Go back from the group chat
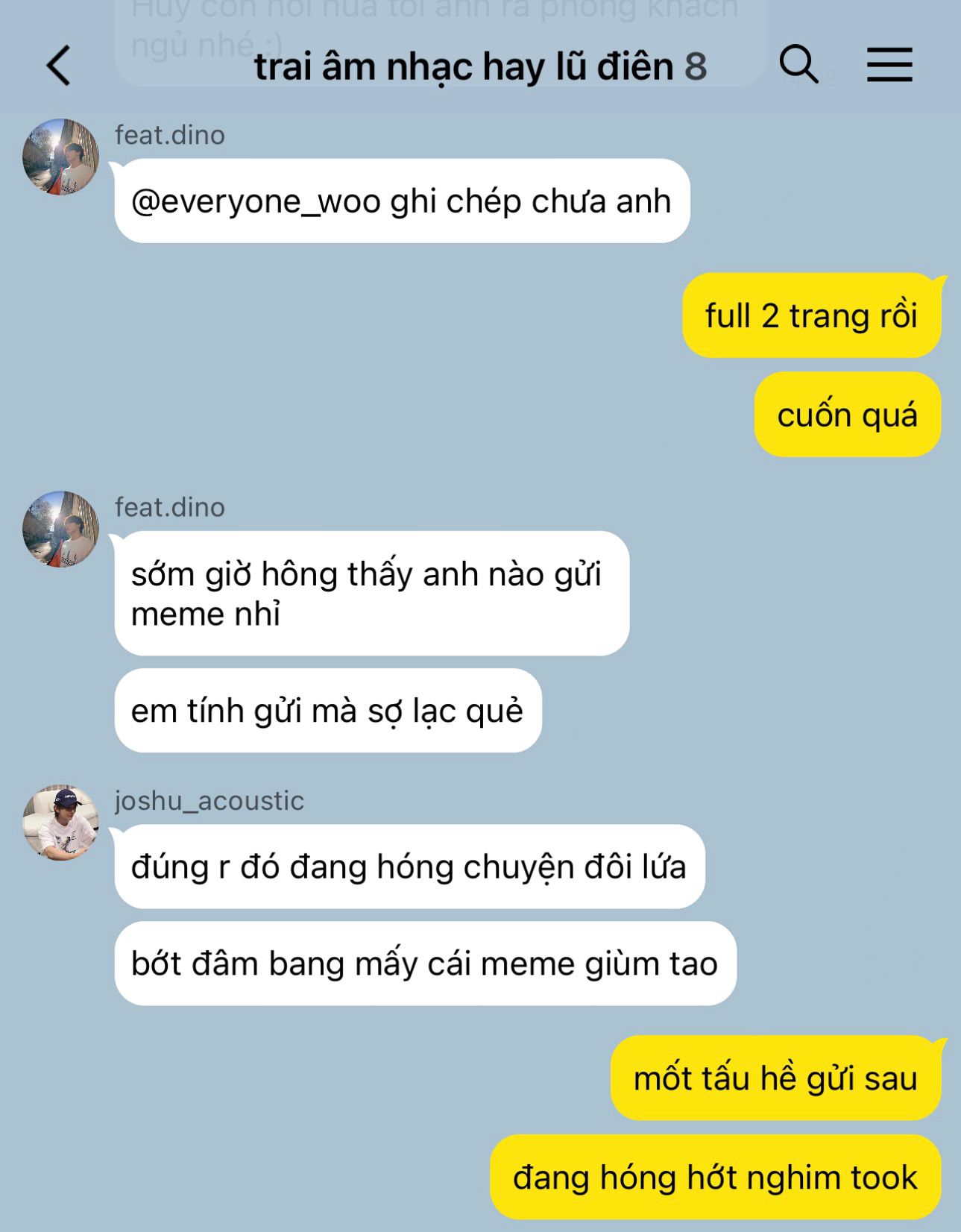Image resolution: width=961 pixels, height=1232 pixels. (x=58, y=66)
